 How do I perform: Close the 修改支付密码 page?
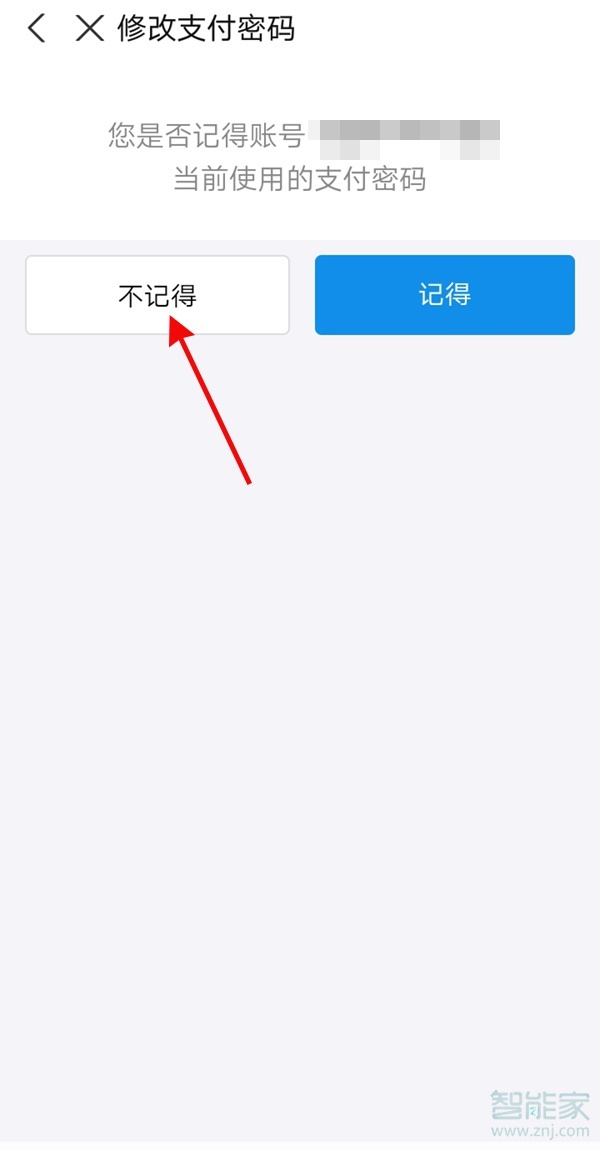pyautogui.click(x=90, y=28)
